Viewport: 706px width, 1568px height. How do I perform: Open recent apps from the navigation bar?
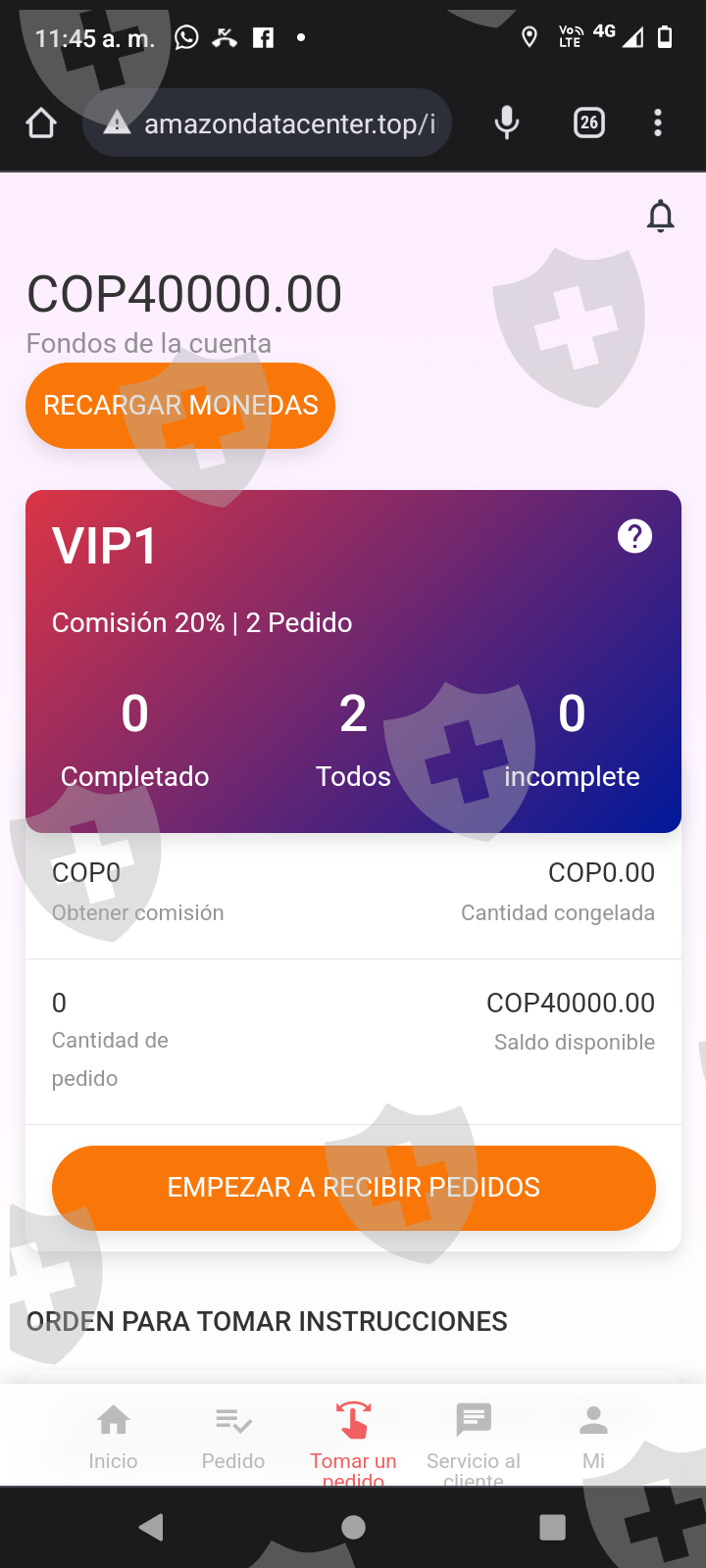(553, 1527)
